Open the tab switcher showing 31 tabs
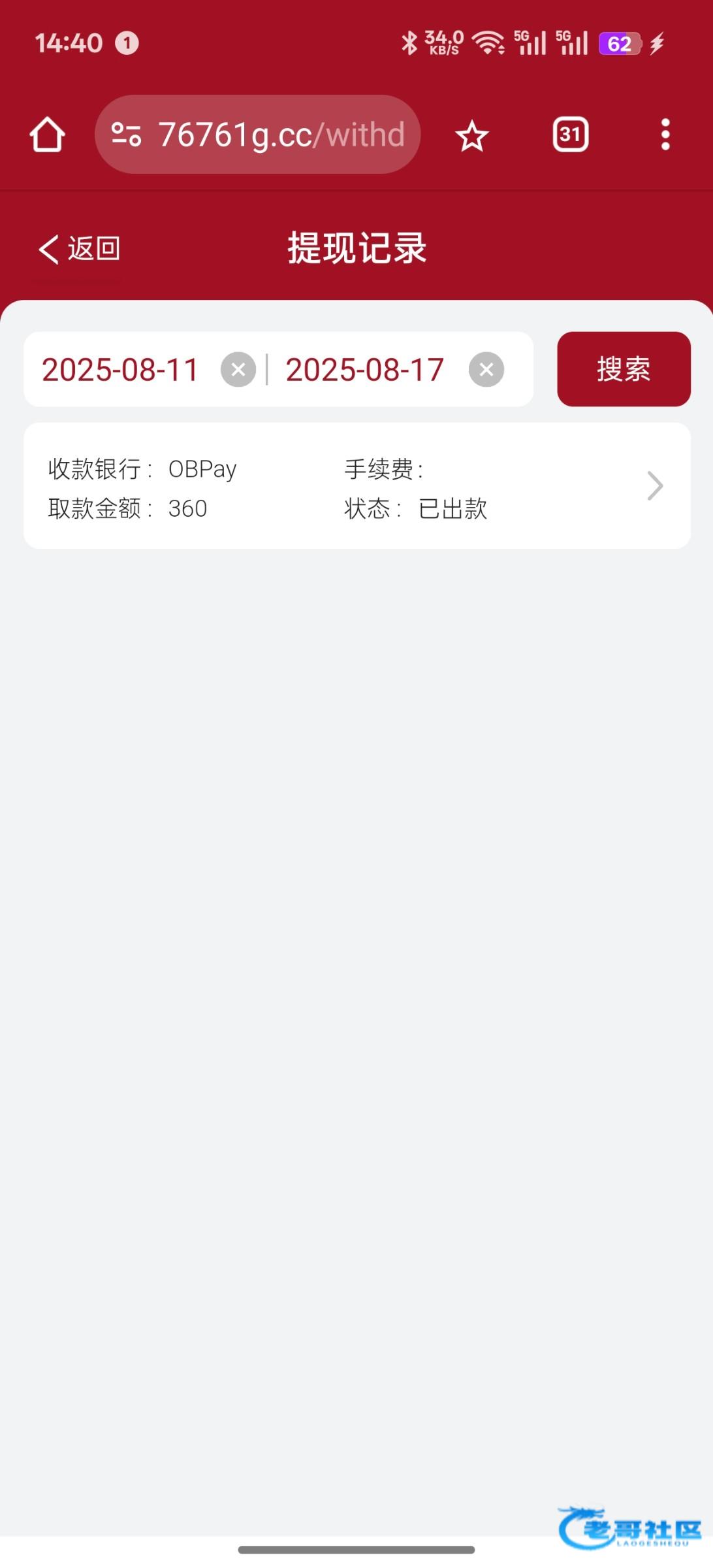713x1568 pixels. coord(571,135)
